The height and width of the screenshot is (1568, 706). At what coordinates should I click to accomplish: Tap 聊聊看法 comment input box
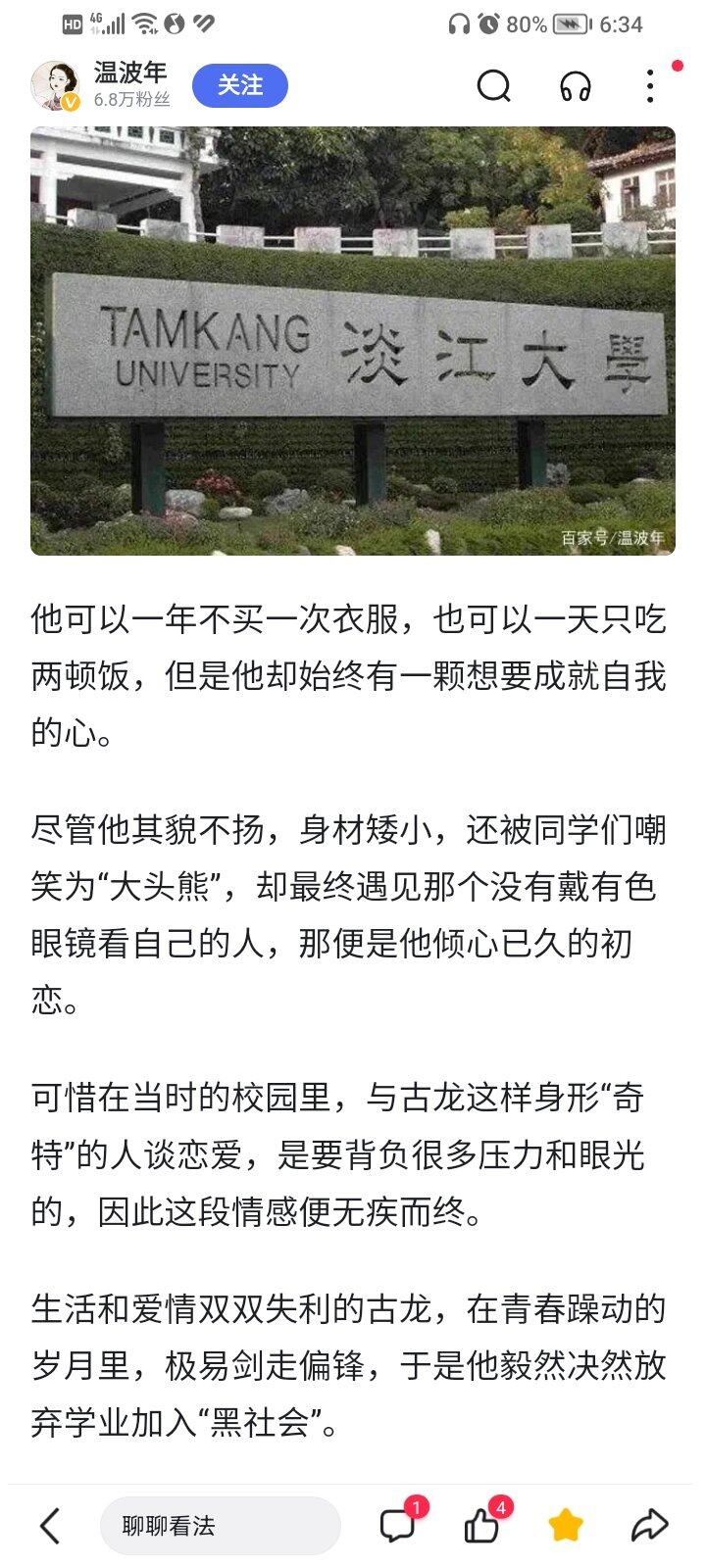(220, 1526)
